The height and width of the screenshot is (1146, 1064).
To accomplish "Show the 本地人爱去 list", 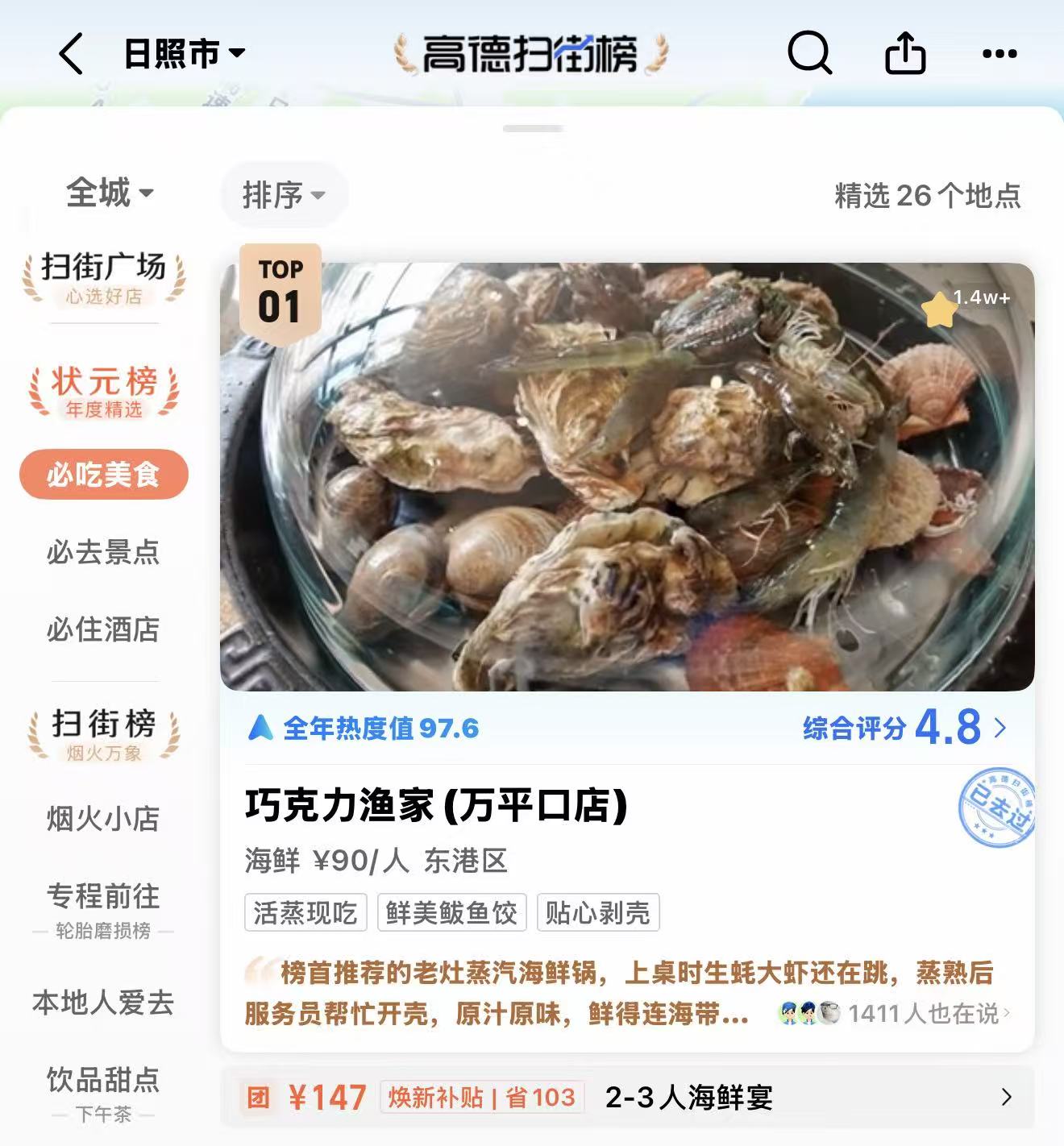I will (104, 1003).
